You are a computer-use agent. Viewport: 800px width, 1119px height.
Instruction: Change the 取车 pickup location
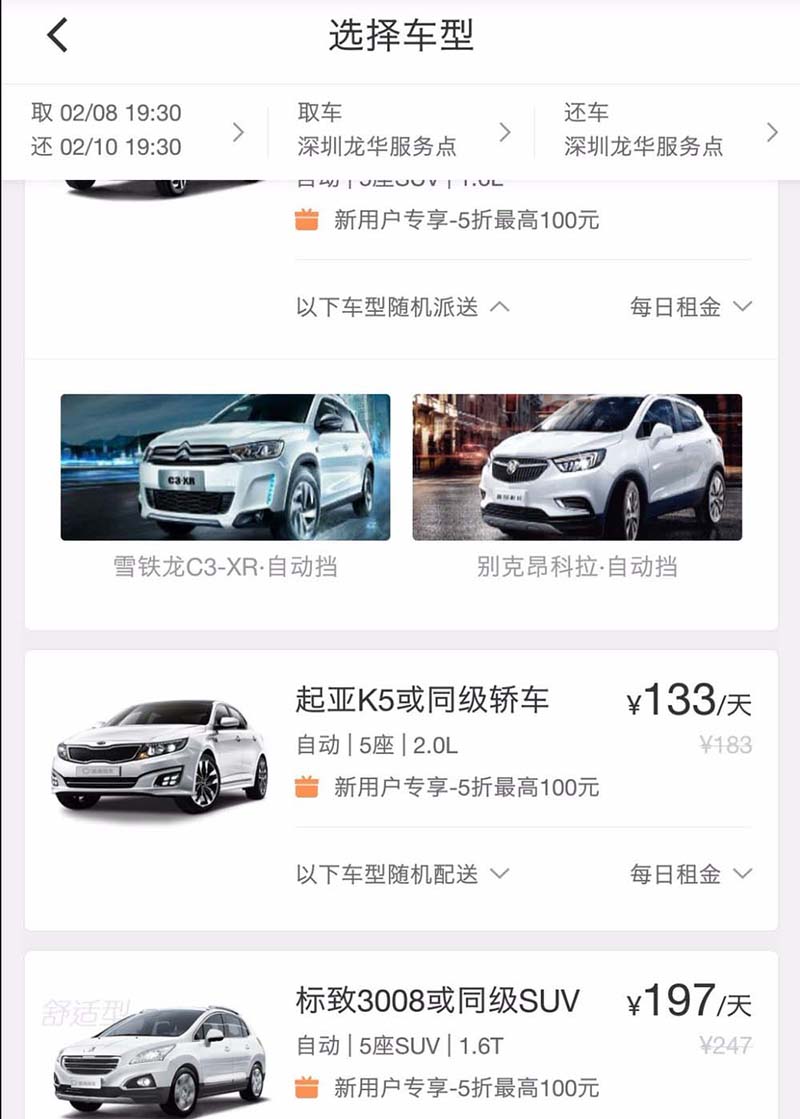[402, 131]
